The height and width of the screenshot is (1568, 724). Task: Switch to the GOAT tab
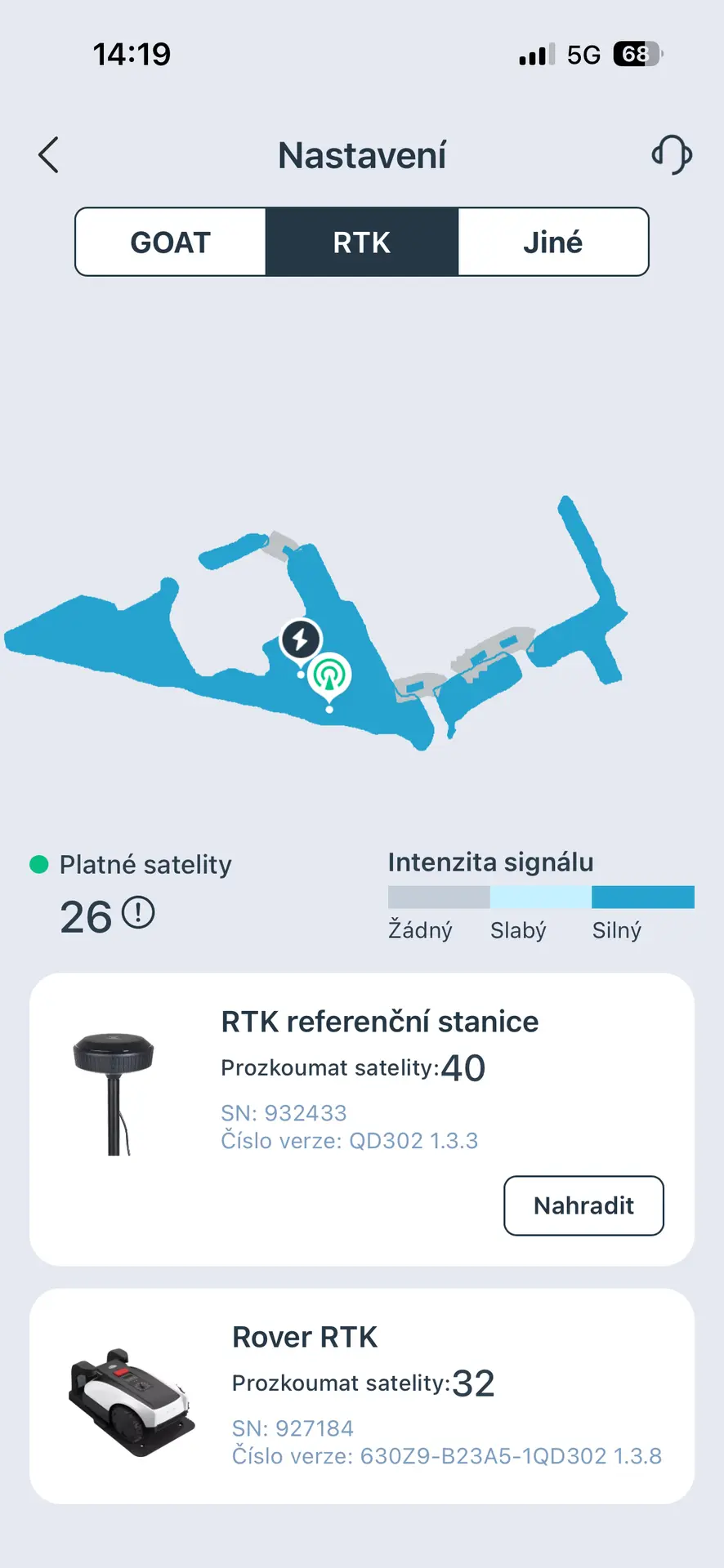171,243
